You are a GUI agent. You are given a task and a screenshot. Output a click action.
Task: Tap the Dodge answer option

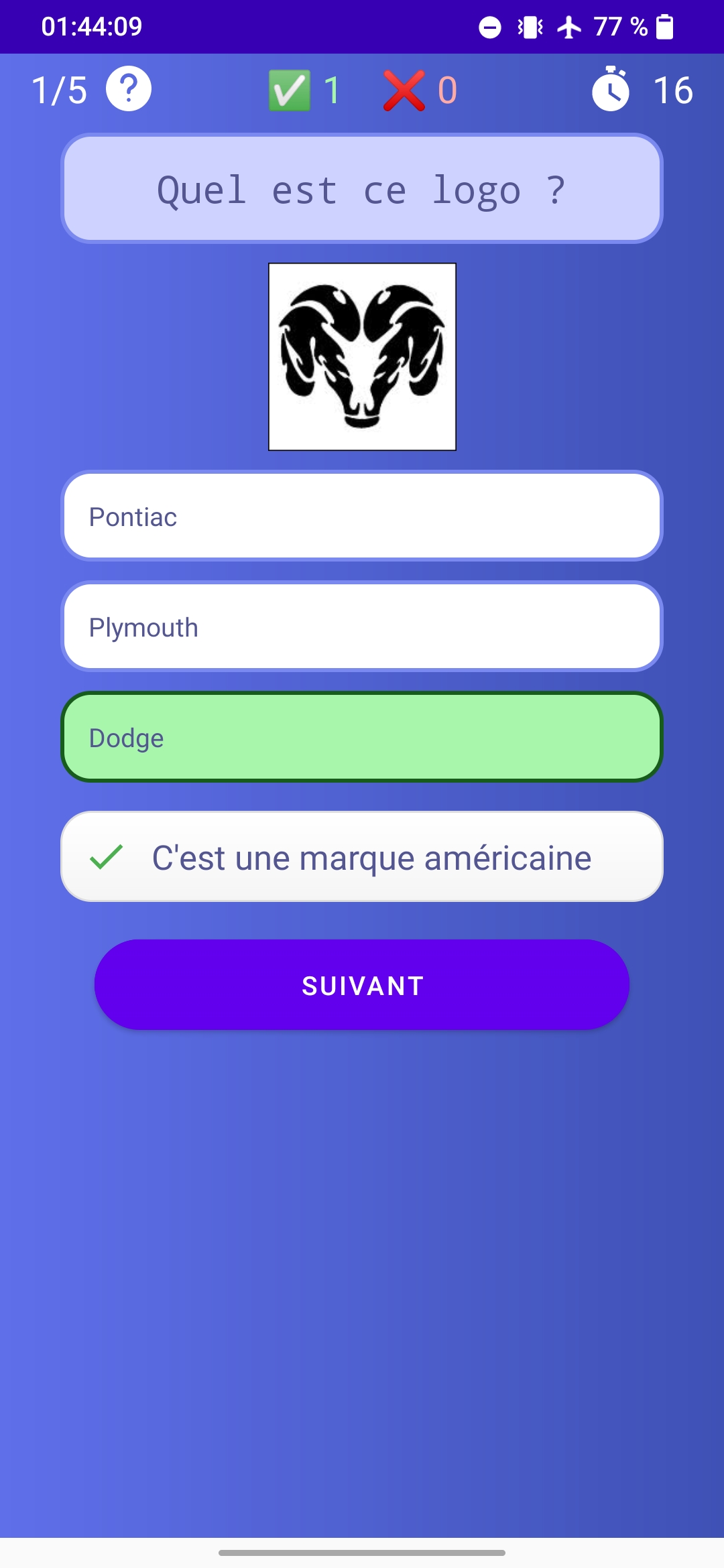(x=362, y=737)
